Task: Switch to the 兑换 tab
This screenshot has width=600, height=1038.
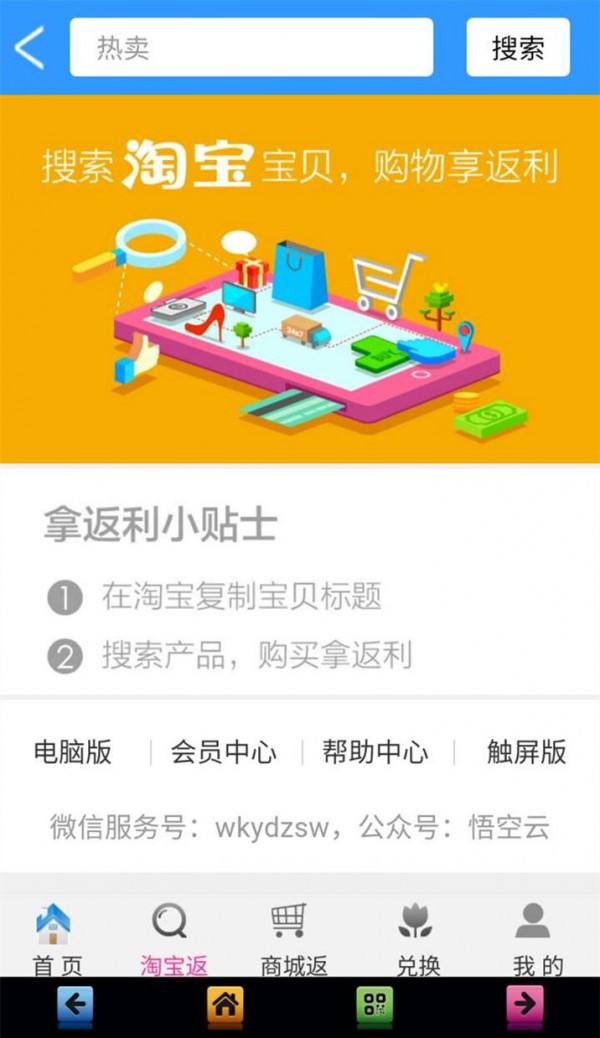Action: coord(417,938)
